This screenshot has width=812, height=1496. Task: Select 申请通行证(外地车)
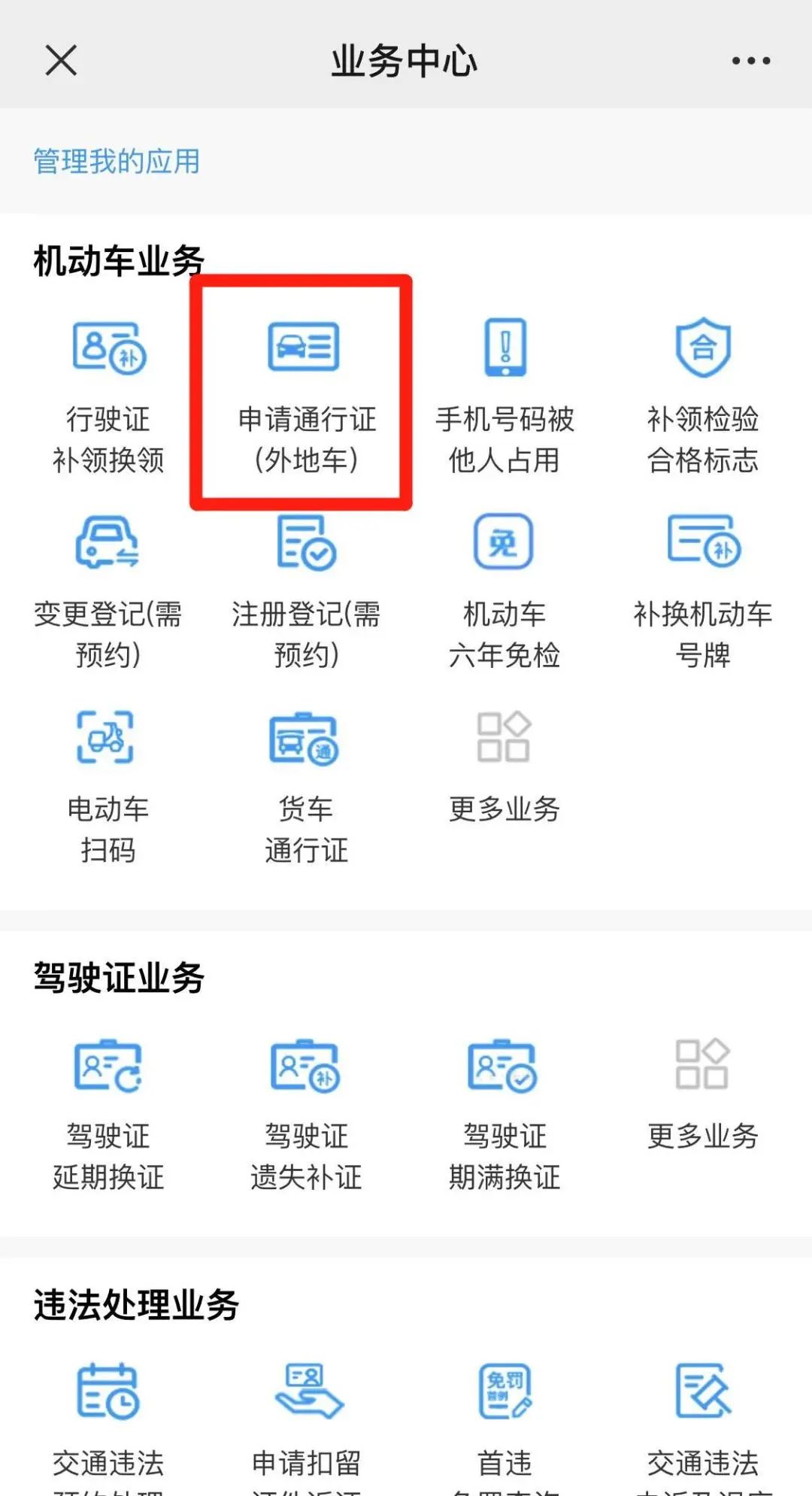(x=304, y=395)
